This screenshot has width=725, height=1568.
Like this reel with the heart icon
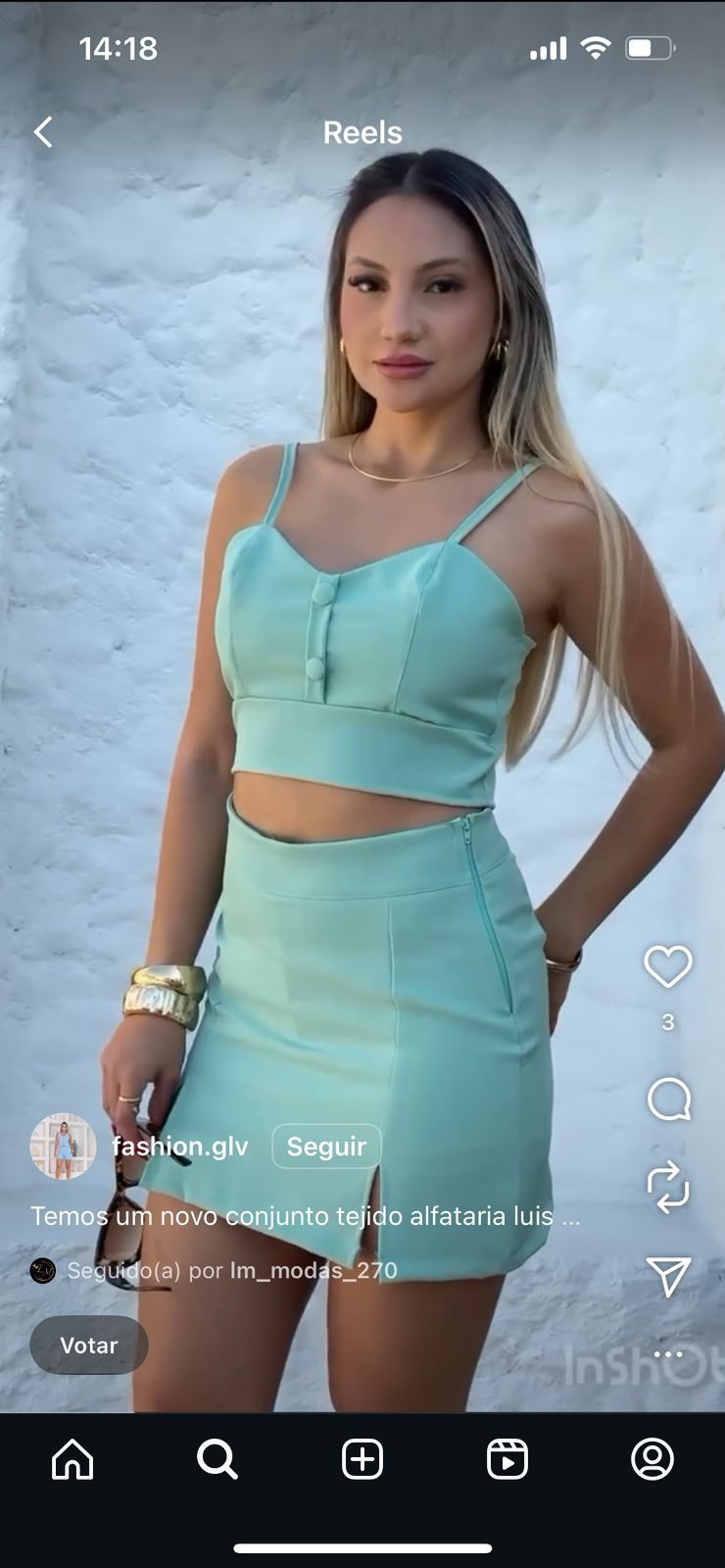668,967
